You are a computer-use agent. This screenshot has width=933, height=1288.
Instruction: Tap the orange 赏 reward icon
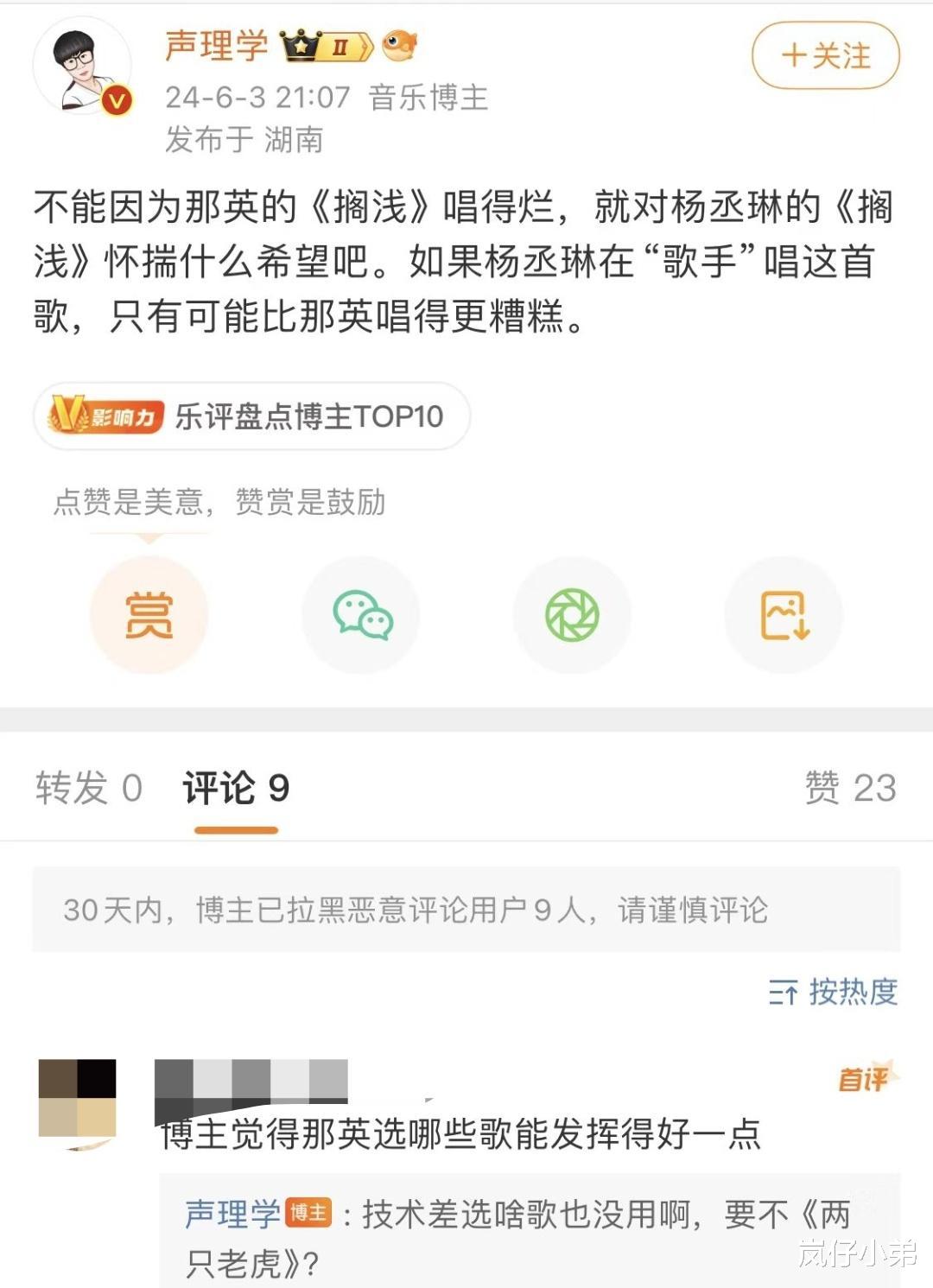click(149, 613)
